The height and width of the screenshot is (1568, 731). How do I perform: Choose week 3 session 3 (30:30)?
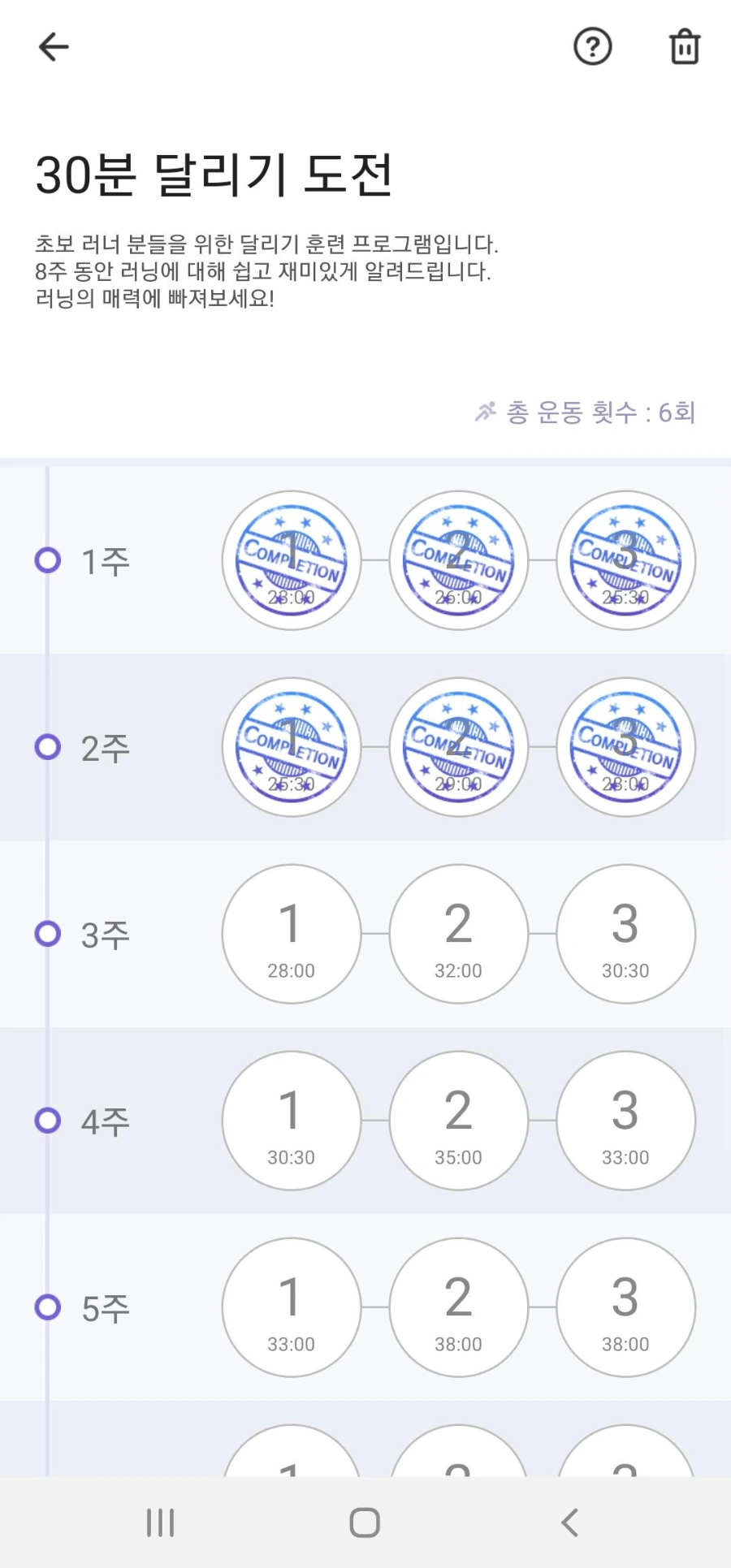pos(625,934)
